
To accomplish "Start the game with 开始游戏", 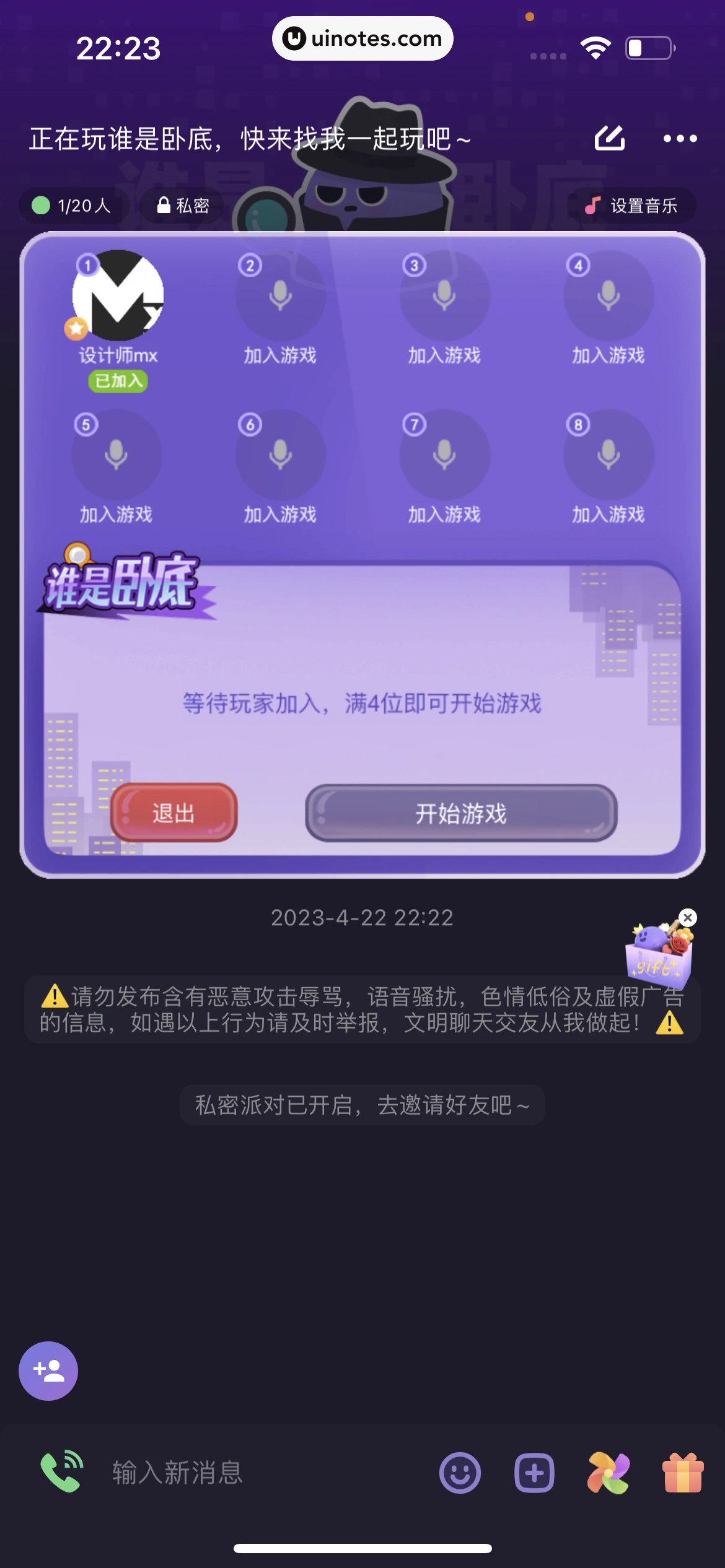I will click(x=461, y=812).
